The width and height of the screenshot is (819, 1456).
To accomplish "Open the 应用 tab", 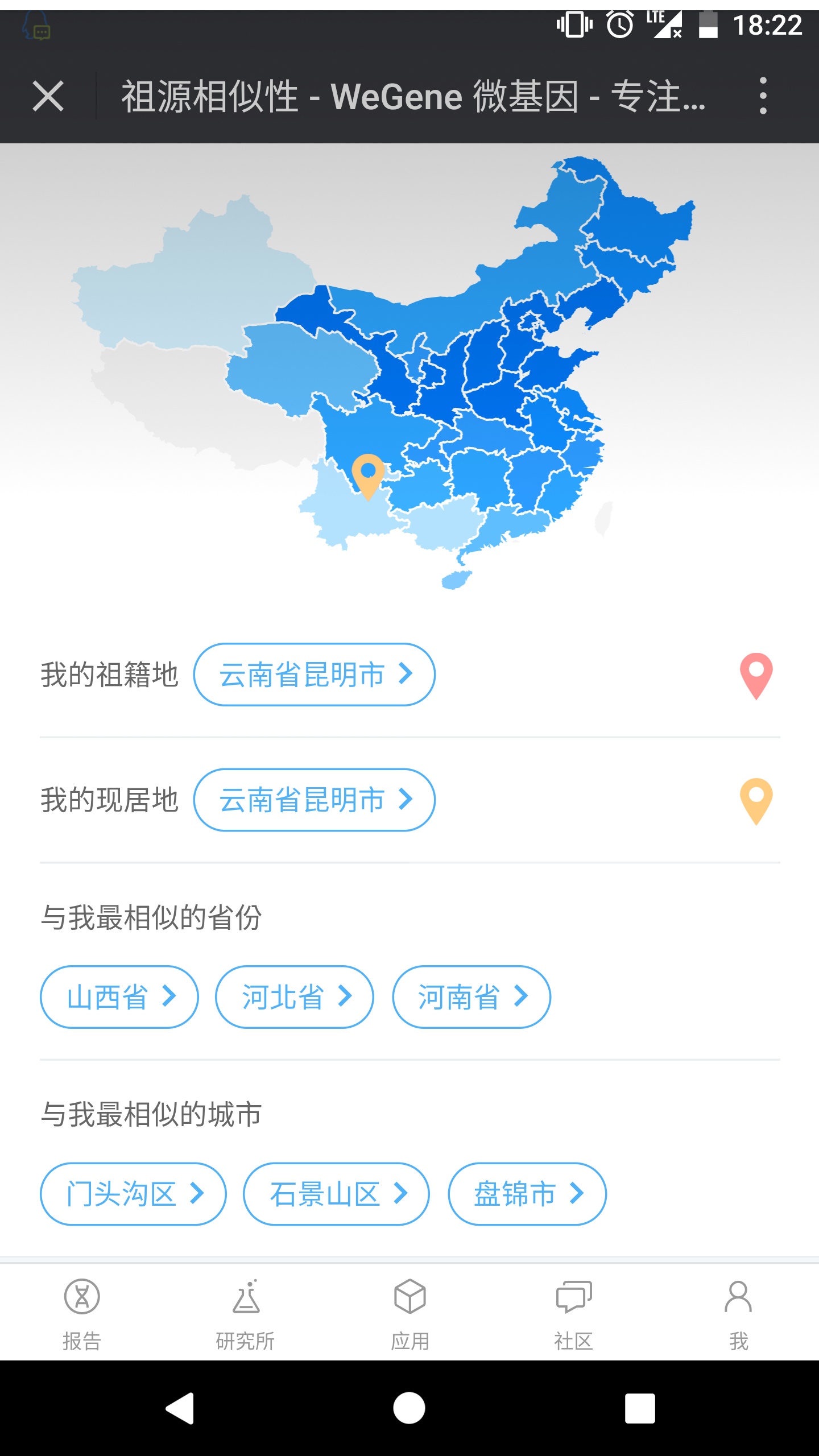I will pos(409,1314).
